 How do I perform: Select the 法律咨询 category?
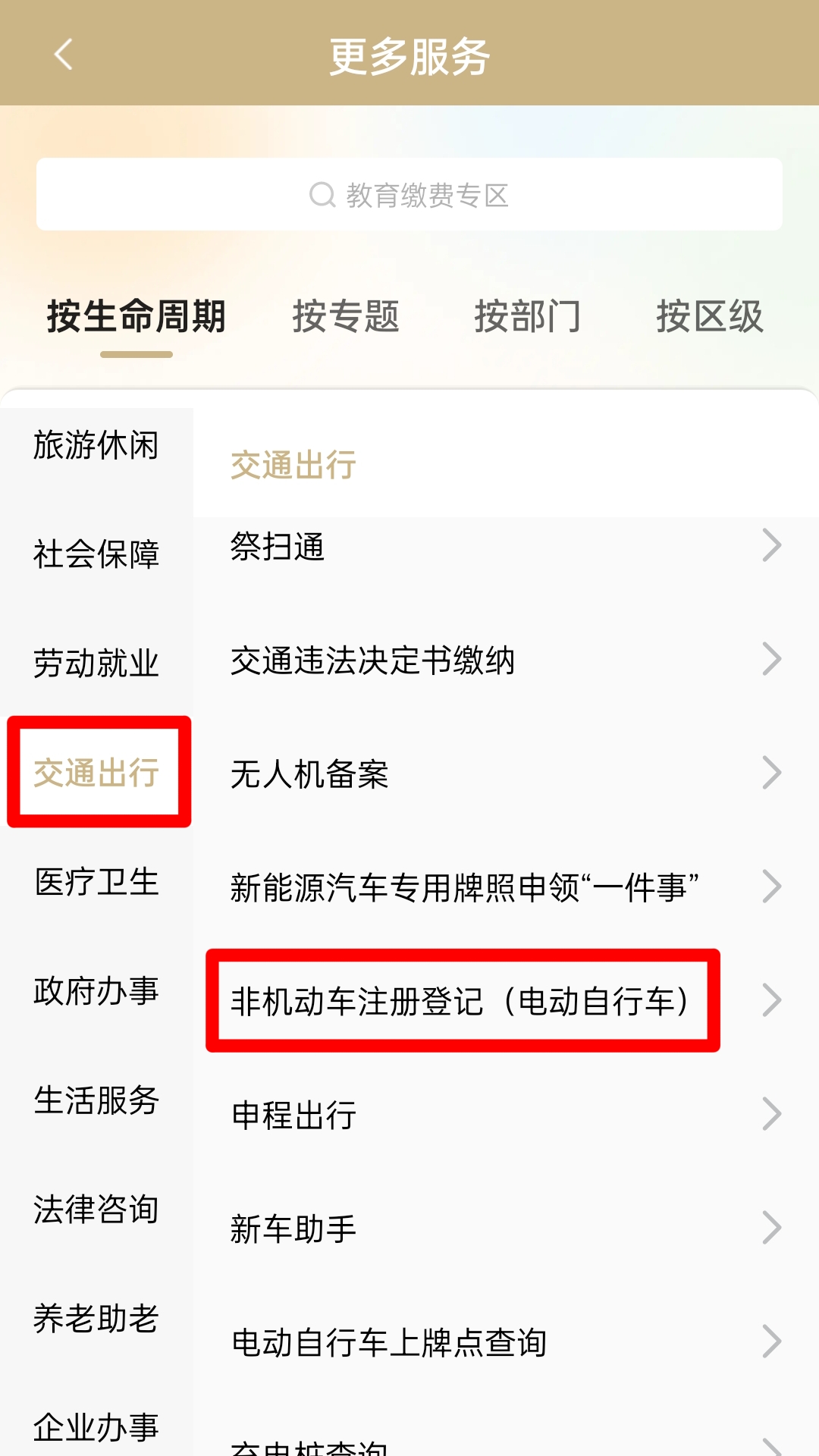click(x=96, y=1210)
